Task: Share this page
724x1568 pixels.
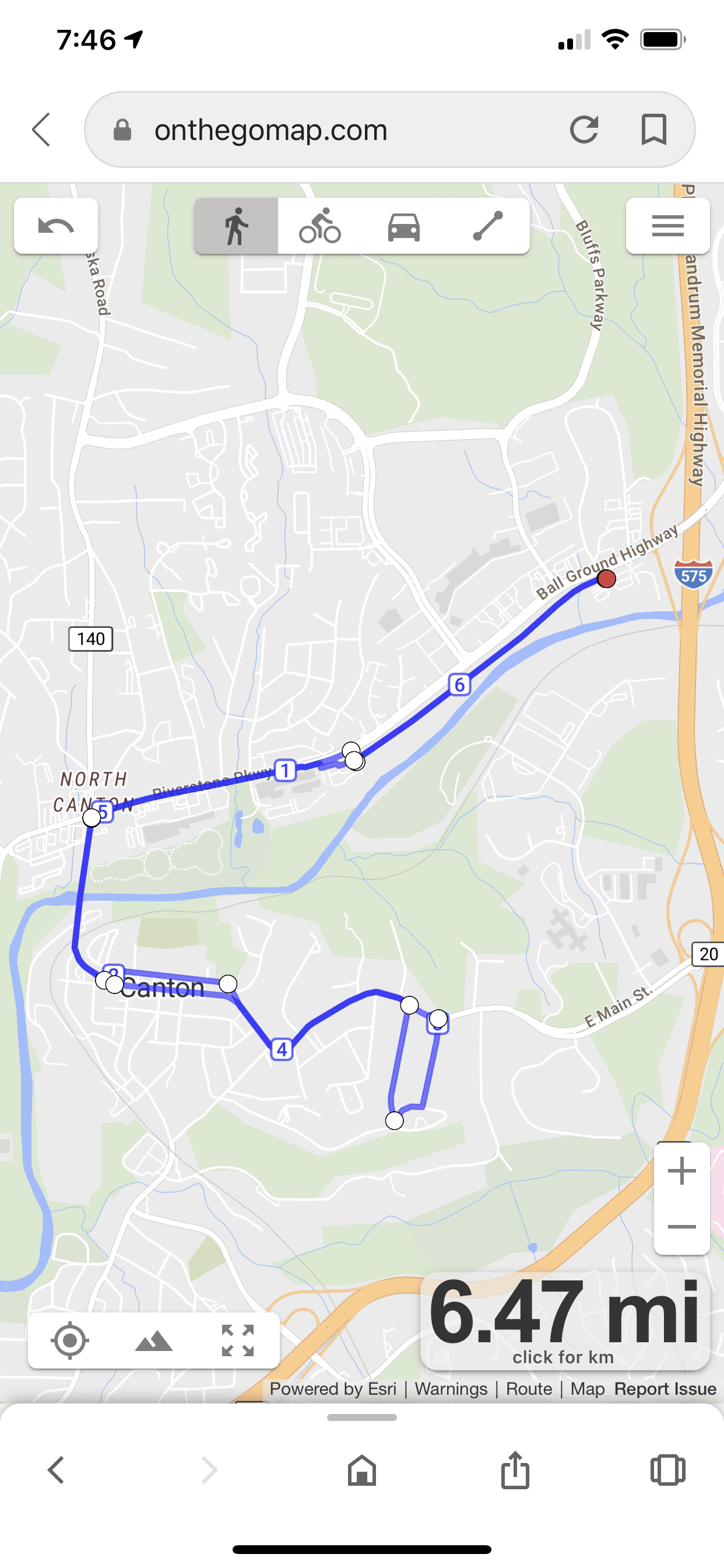Action: [515, 1470]
